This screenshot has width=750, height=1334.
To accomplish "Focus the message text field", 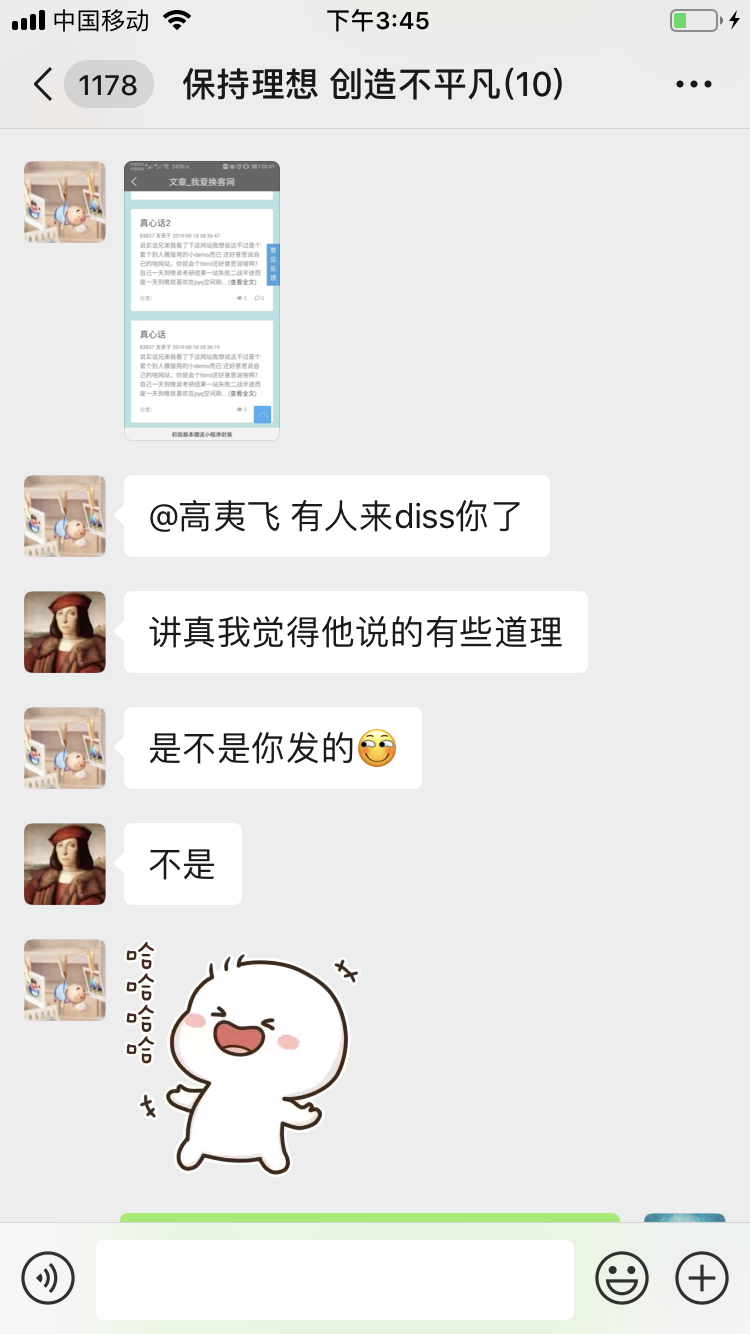I will point(334,1279).
